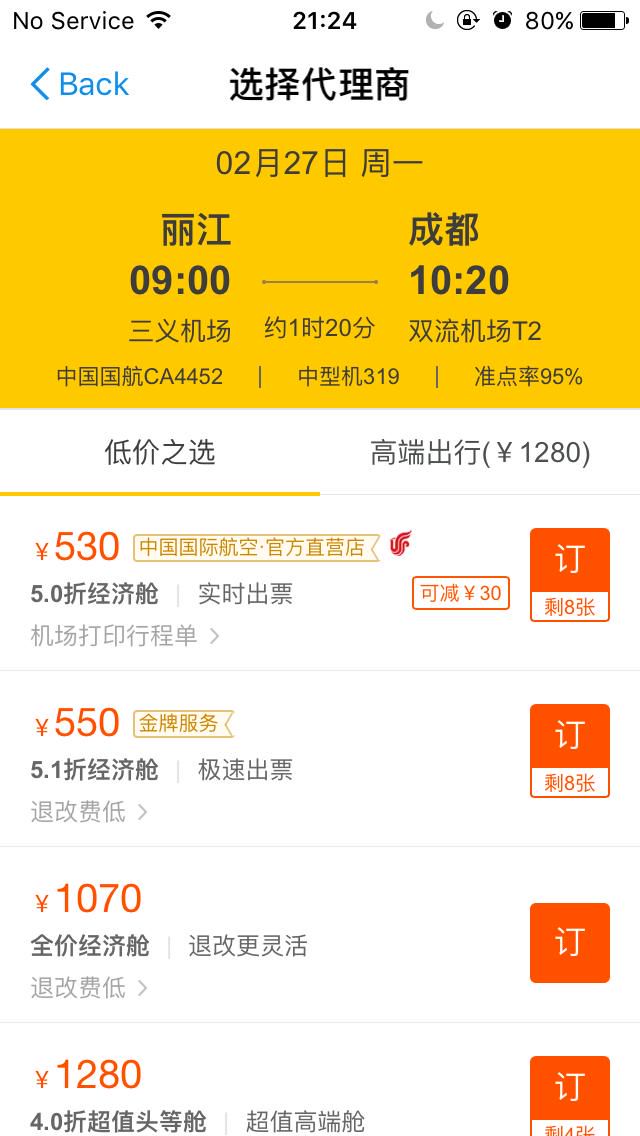Book the ¥1070 full-price economy ticket
The width and height of the screenshot is (640, 1136).
[569, 942]
